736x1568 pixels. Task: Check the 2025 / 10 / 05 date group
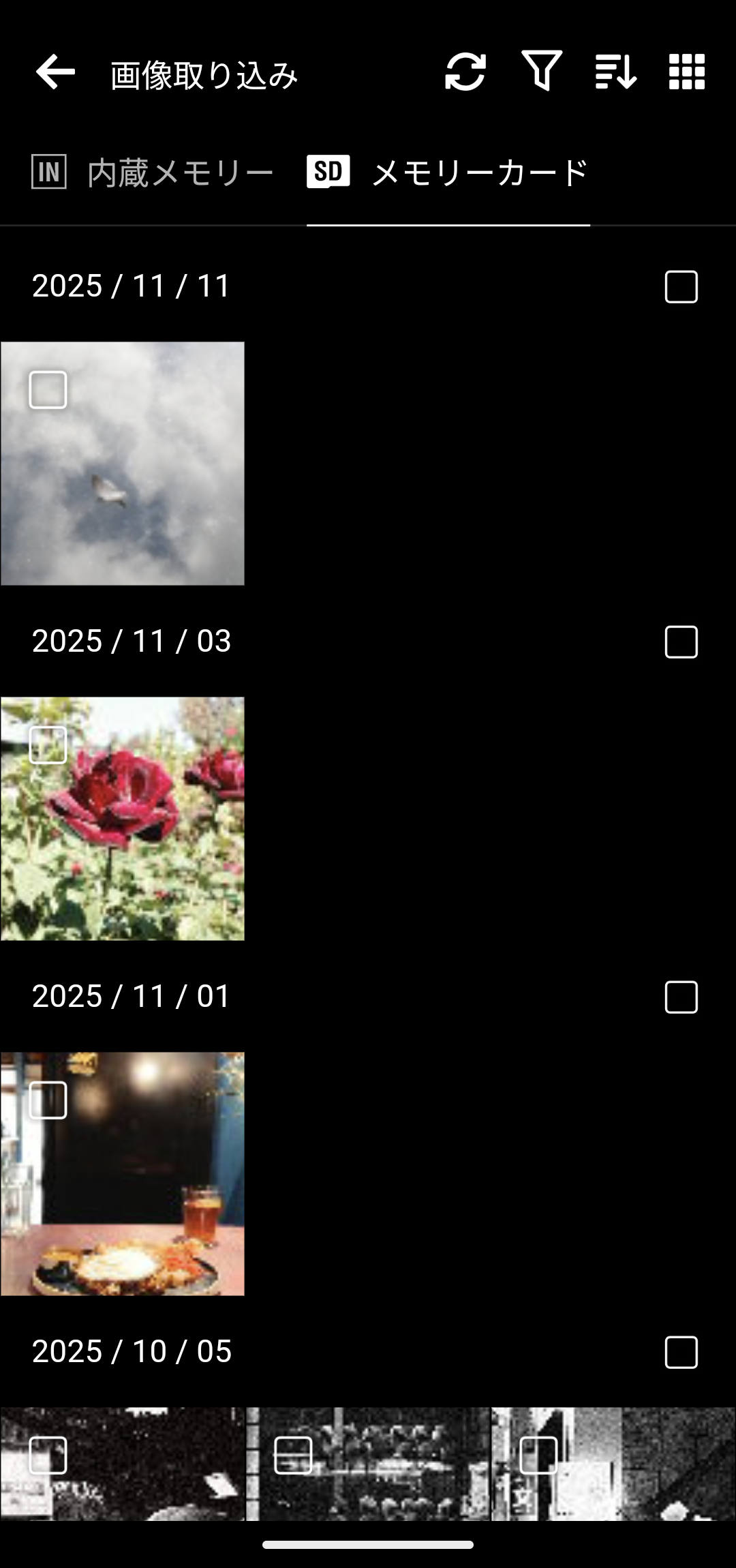tap(681, 1353)
